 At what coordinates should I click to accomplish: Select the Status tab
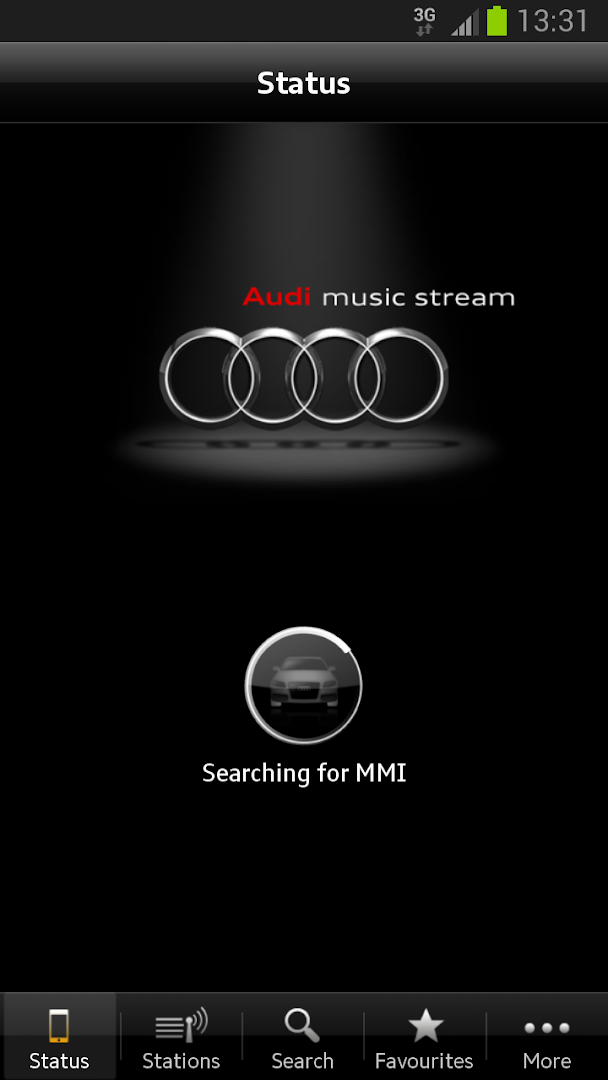[59, 1037]
